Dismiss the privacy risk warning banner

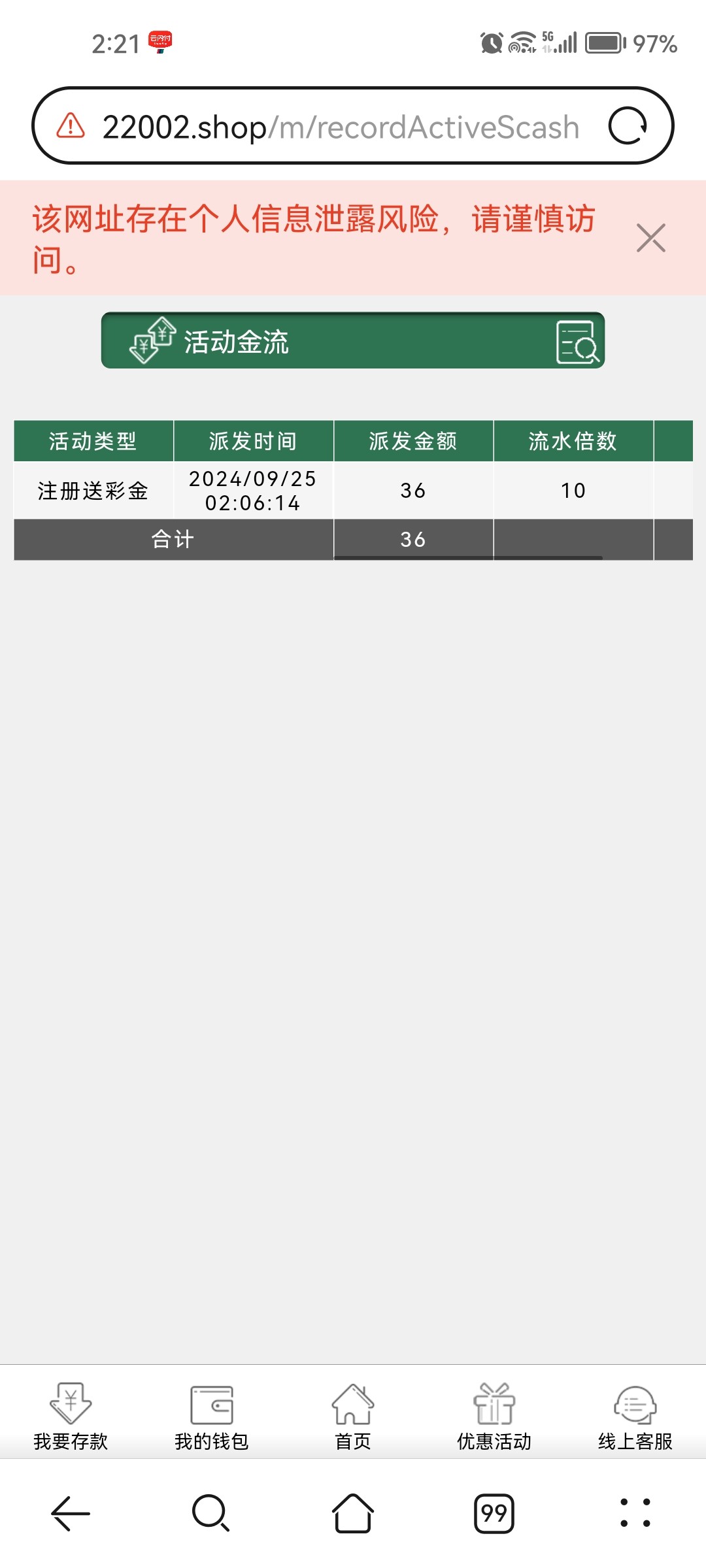click(x=650, y=238)
